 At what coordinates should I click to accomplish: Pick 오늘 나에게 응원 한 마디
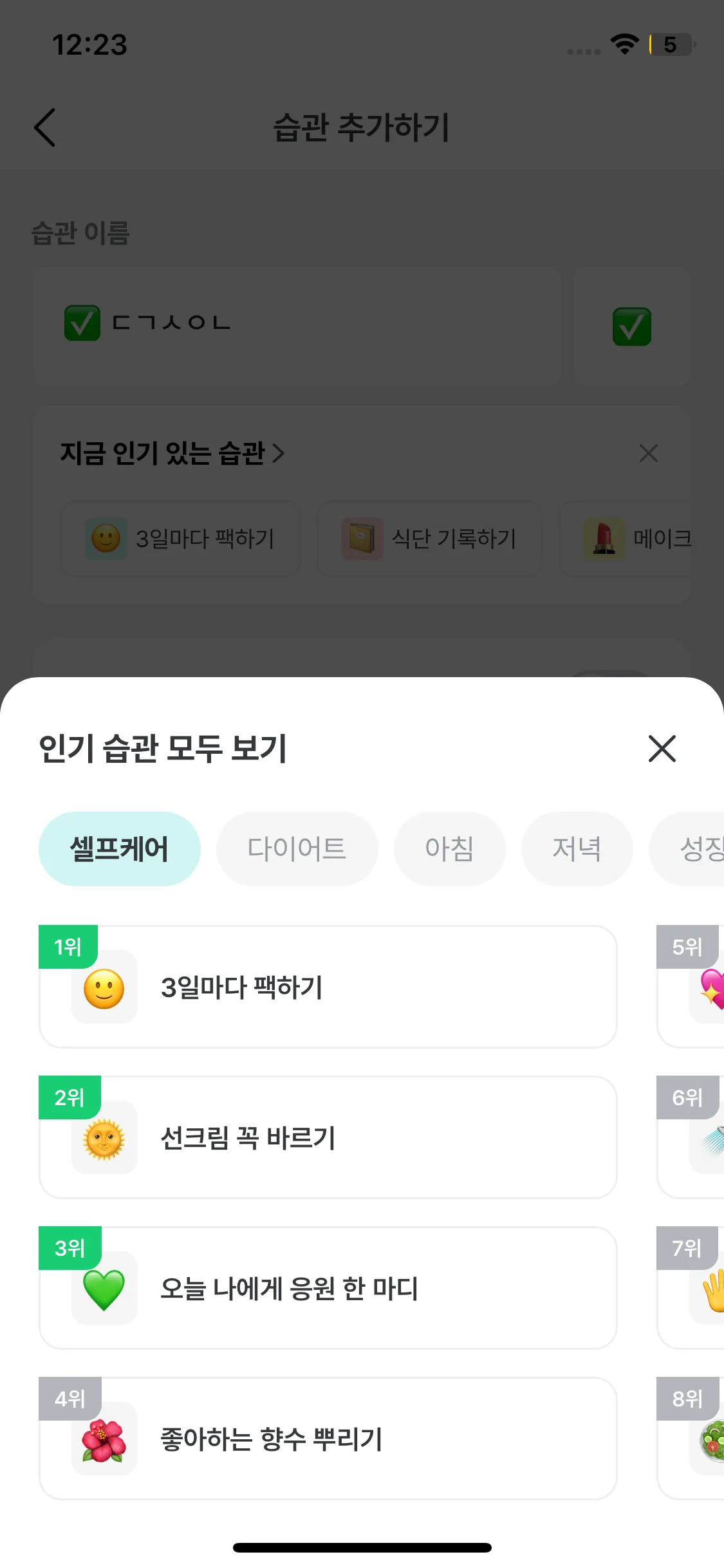point(328,1288)
